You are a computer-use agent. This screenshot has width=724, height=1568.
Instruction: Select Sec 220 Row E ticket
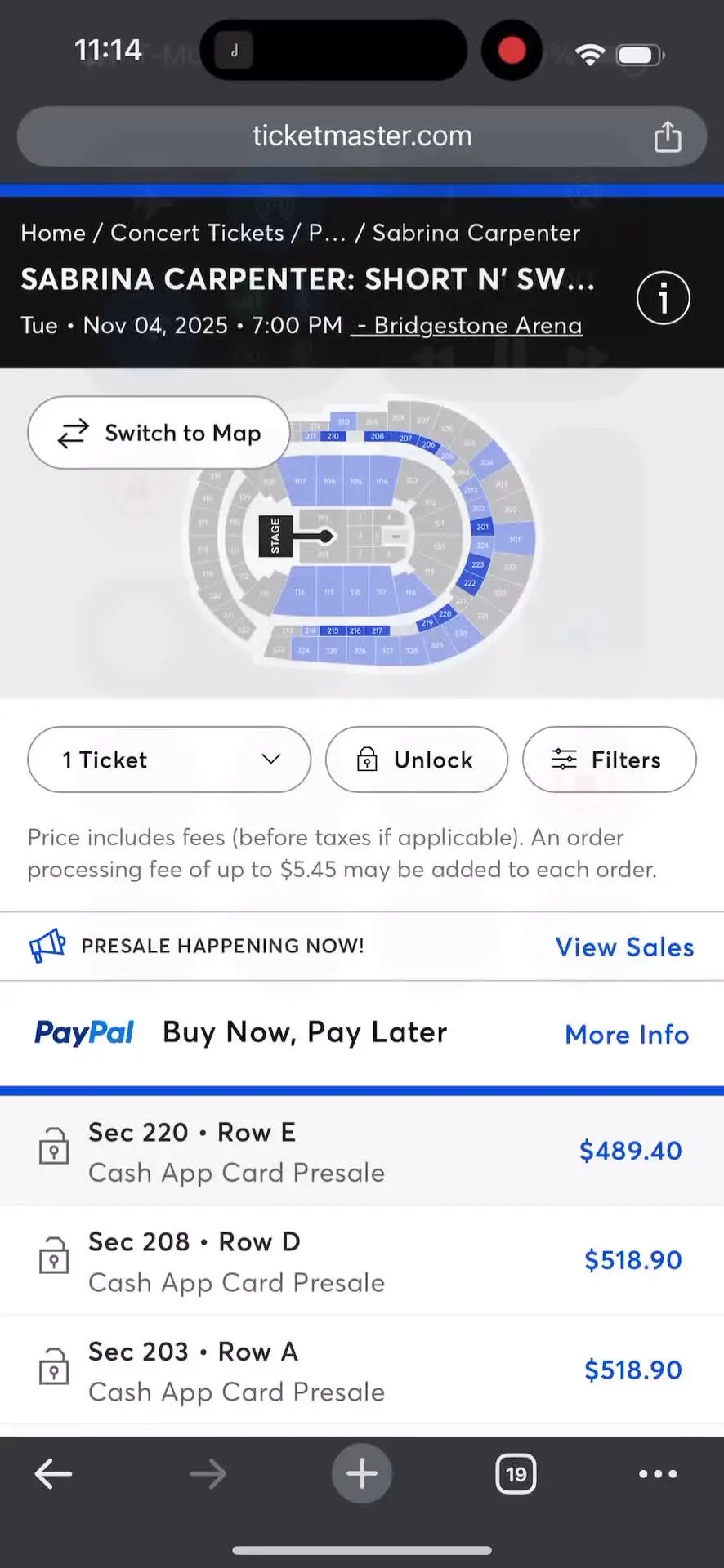pos(362,1151)
